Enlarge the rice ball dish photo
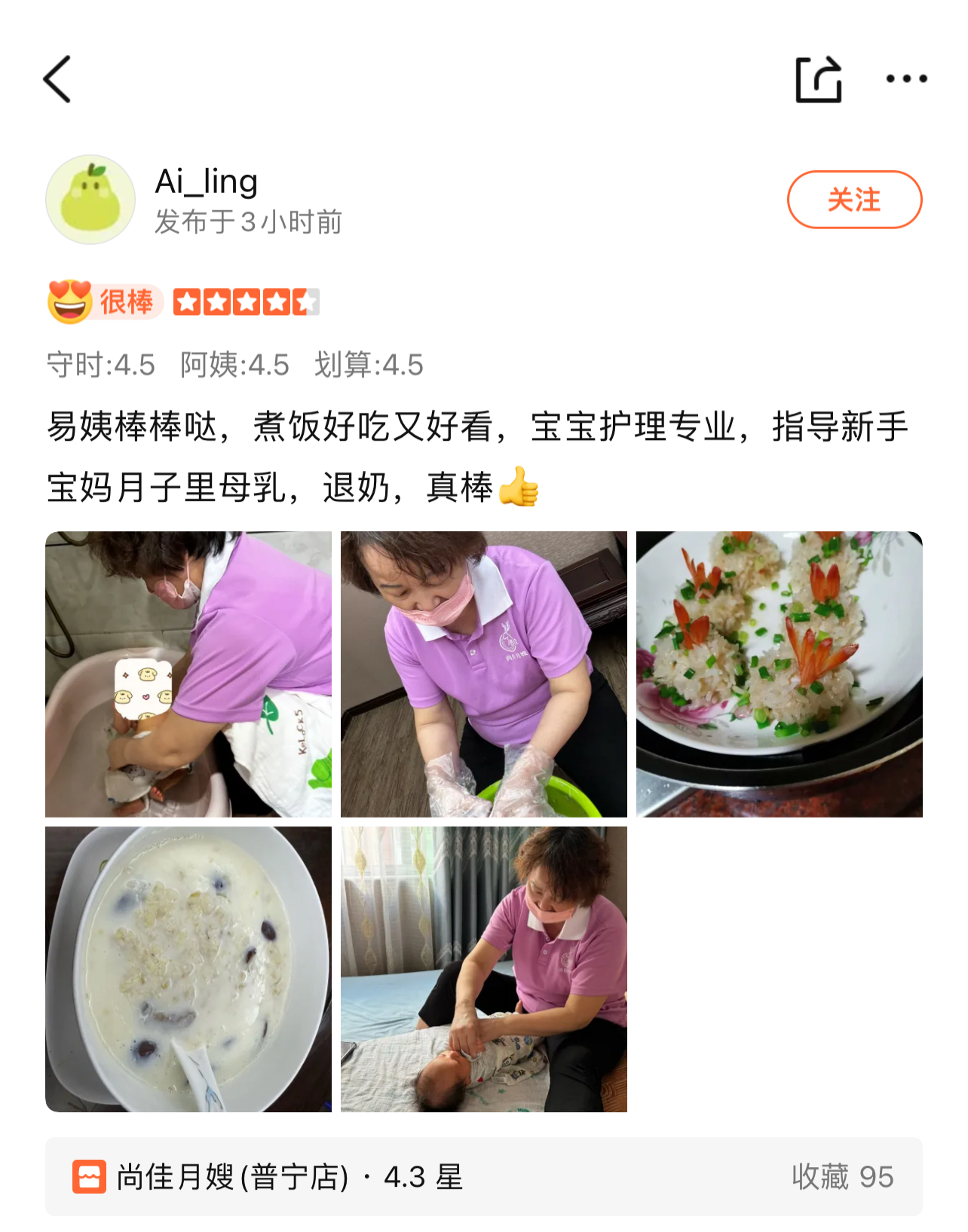 [779, 674]
